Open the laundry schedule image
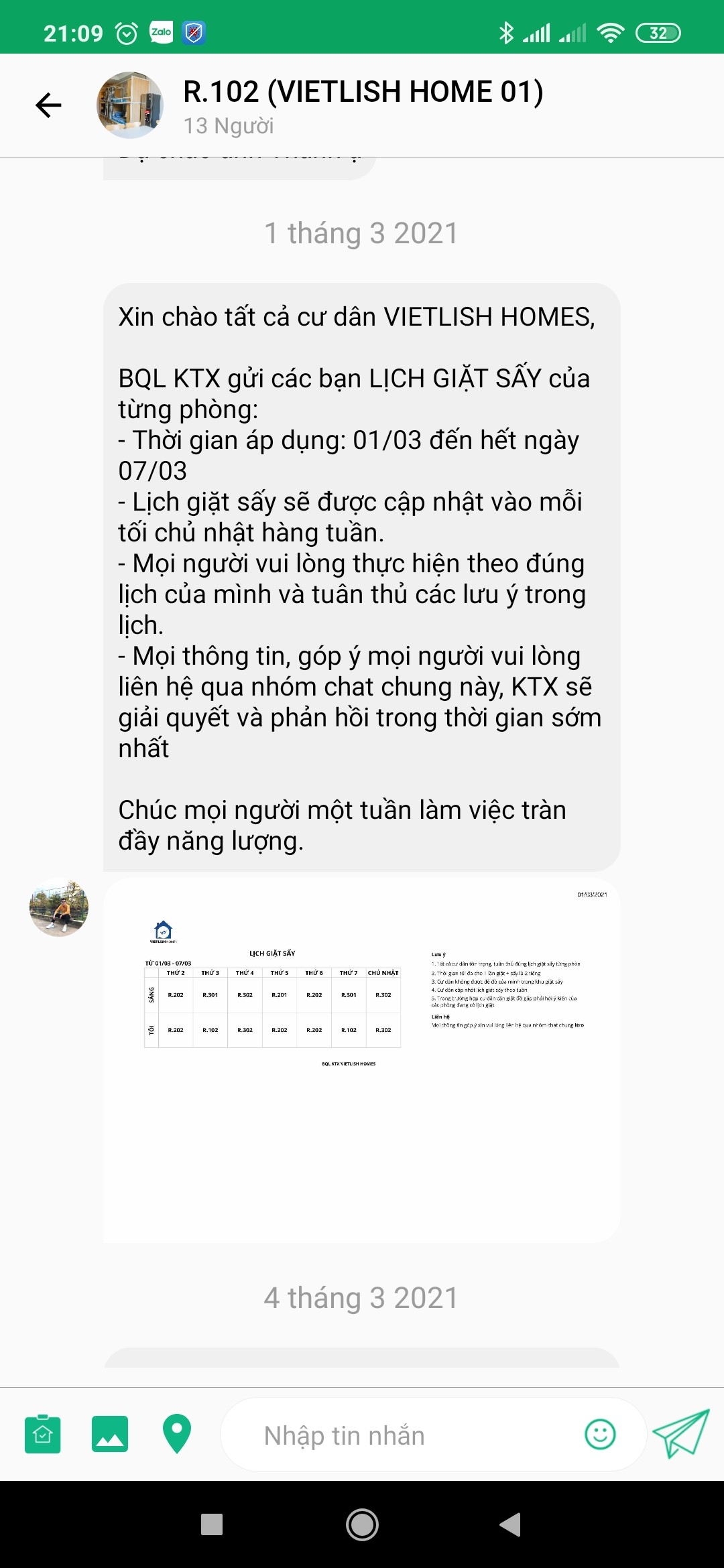The height and width of the screenshot is (1568, 724). [x=362, y=1059]
